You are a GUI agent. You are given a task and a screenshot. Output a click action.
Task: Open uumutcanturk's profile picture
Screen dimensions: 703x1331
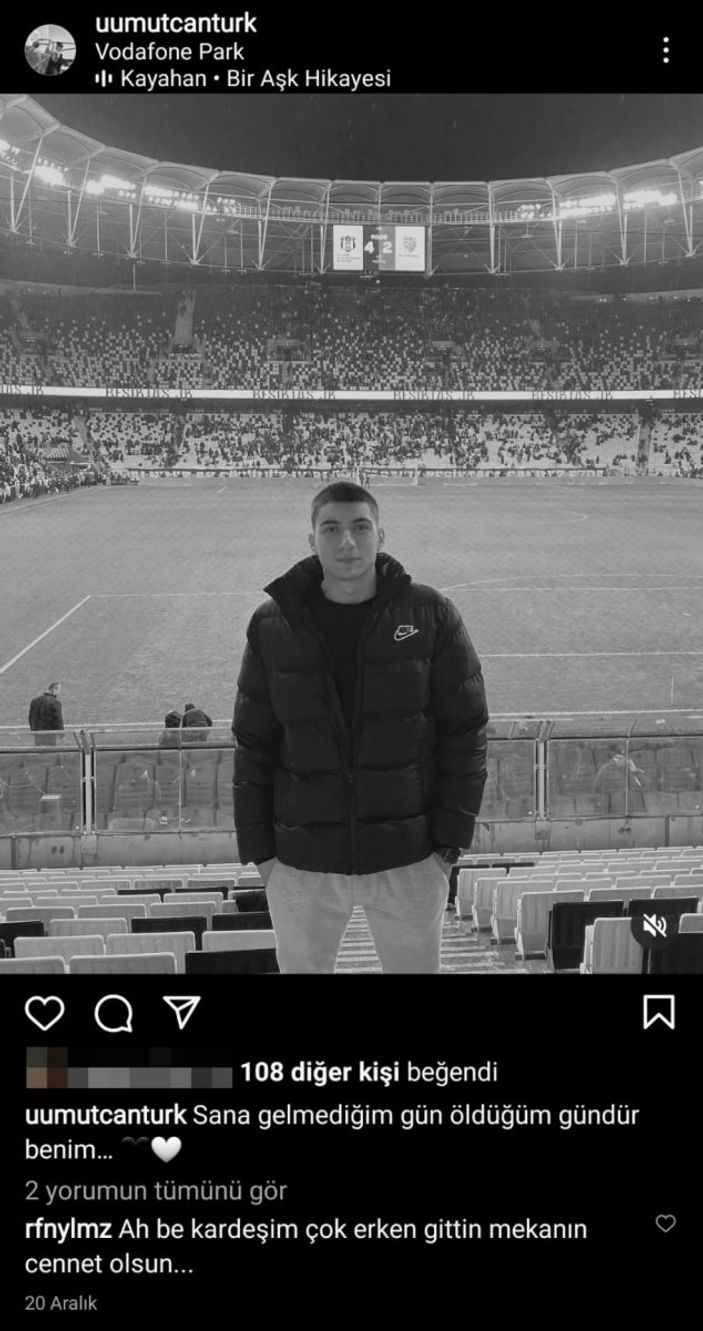[x=50, y=50]
